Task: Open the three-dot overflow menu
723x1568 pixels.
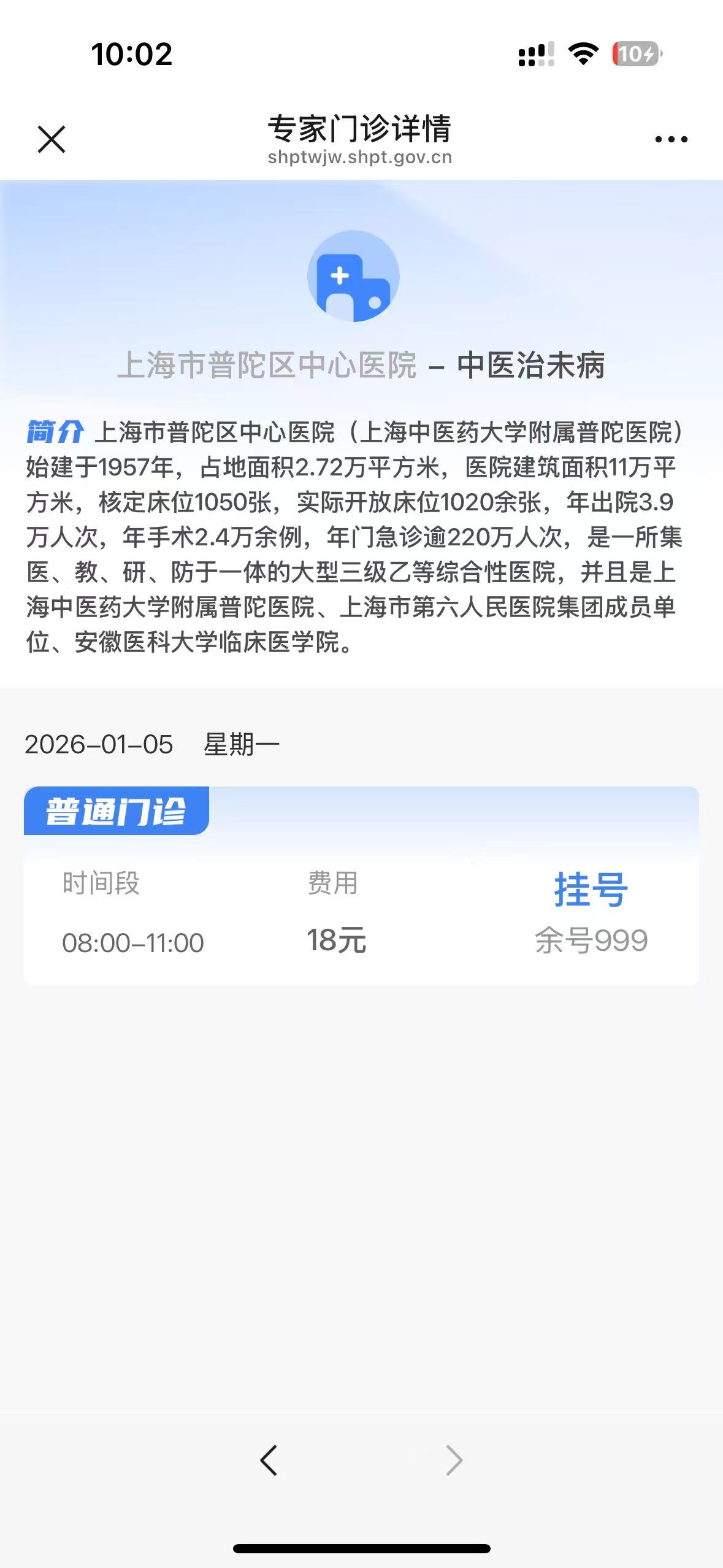Action: click(x=671, y=139)
